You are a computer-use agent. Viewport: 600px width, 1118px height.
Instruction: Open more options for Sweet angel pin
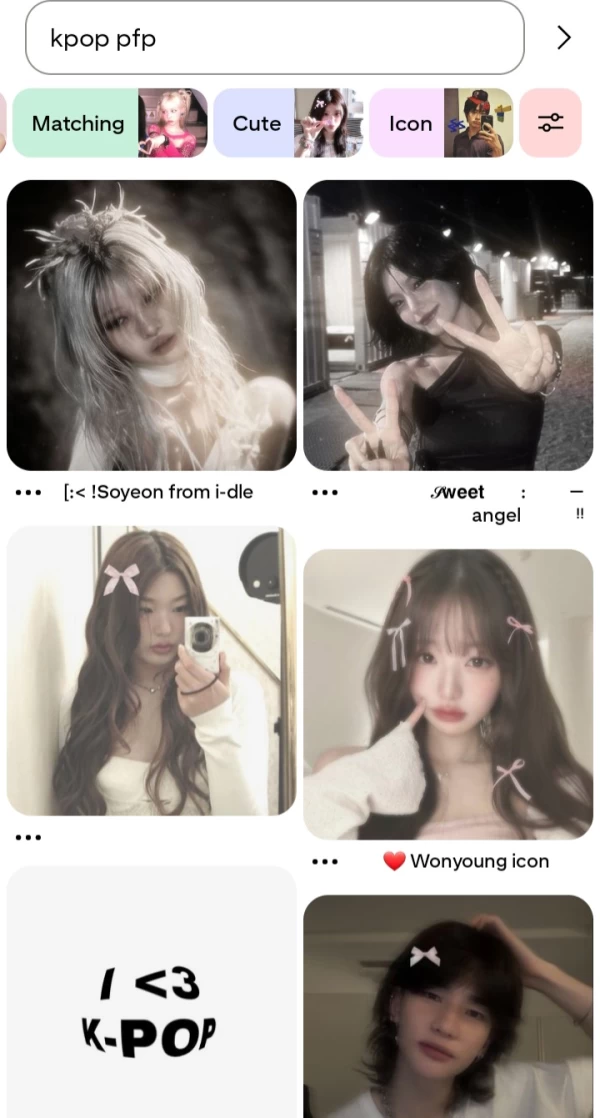click(325, 492)
